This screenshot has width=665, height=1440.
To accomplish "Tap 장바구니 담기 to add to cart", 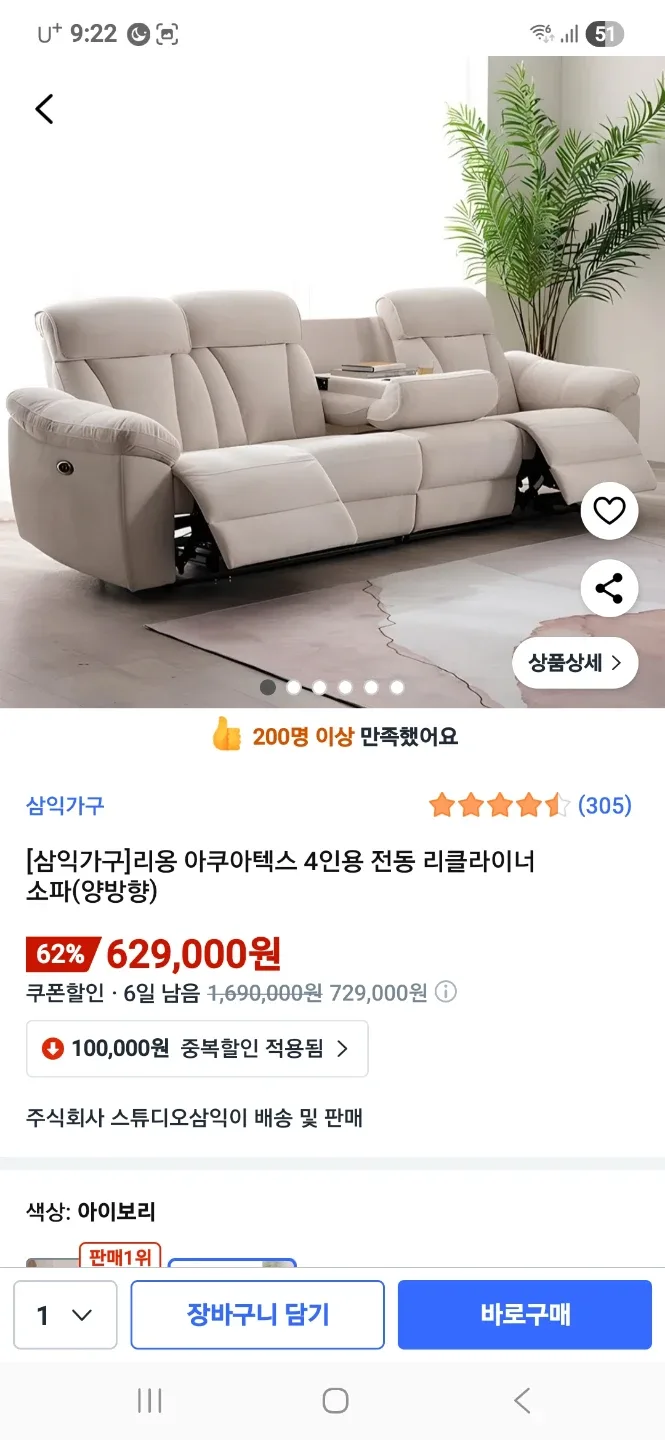I will click(x=258, y=1315).
